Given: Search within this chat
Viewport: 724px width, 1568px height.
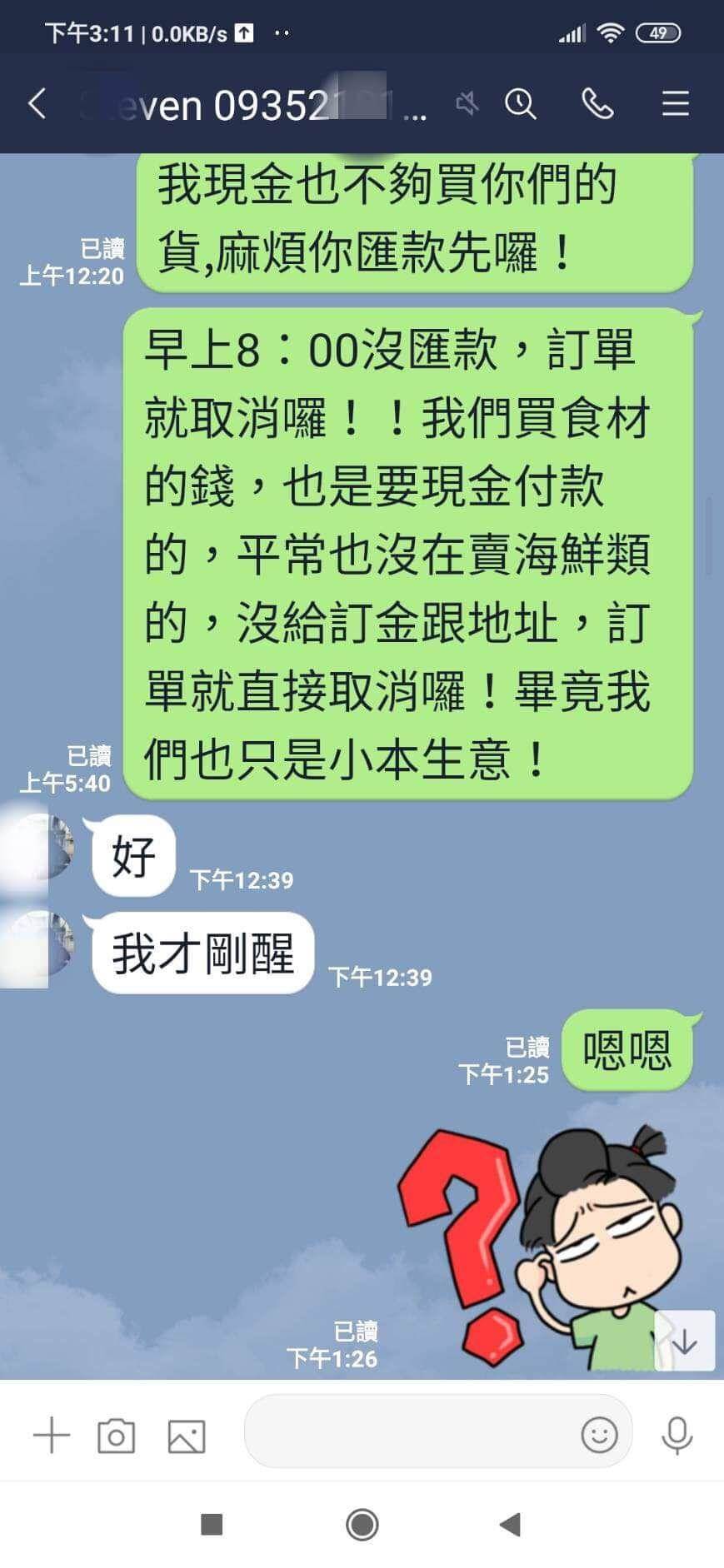Looking at the screenshot, I should (521, 104).
